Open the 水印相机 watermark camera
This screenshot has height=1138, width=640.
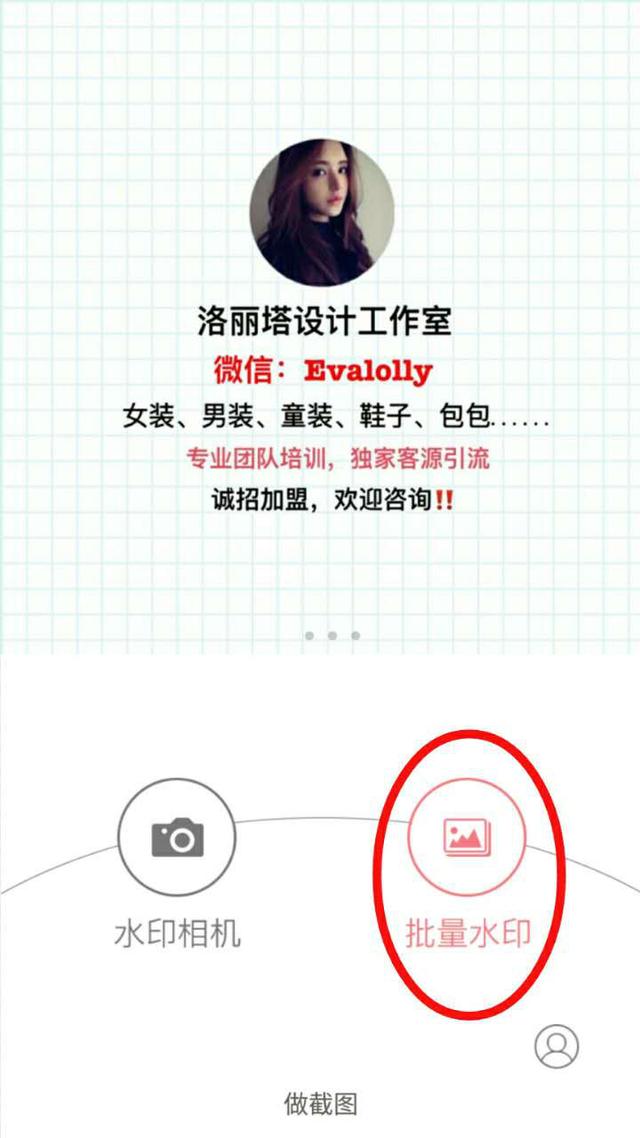177,838
